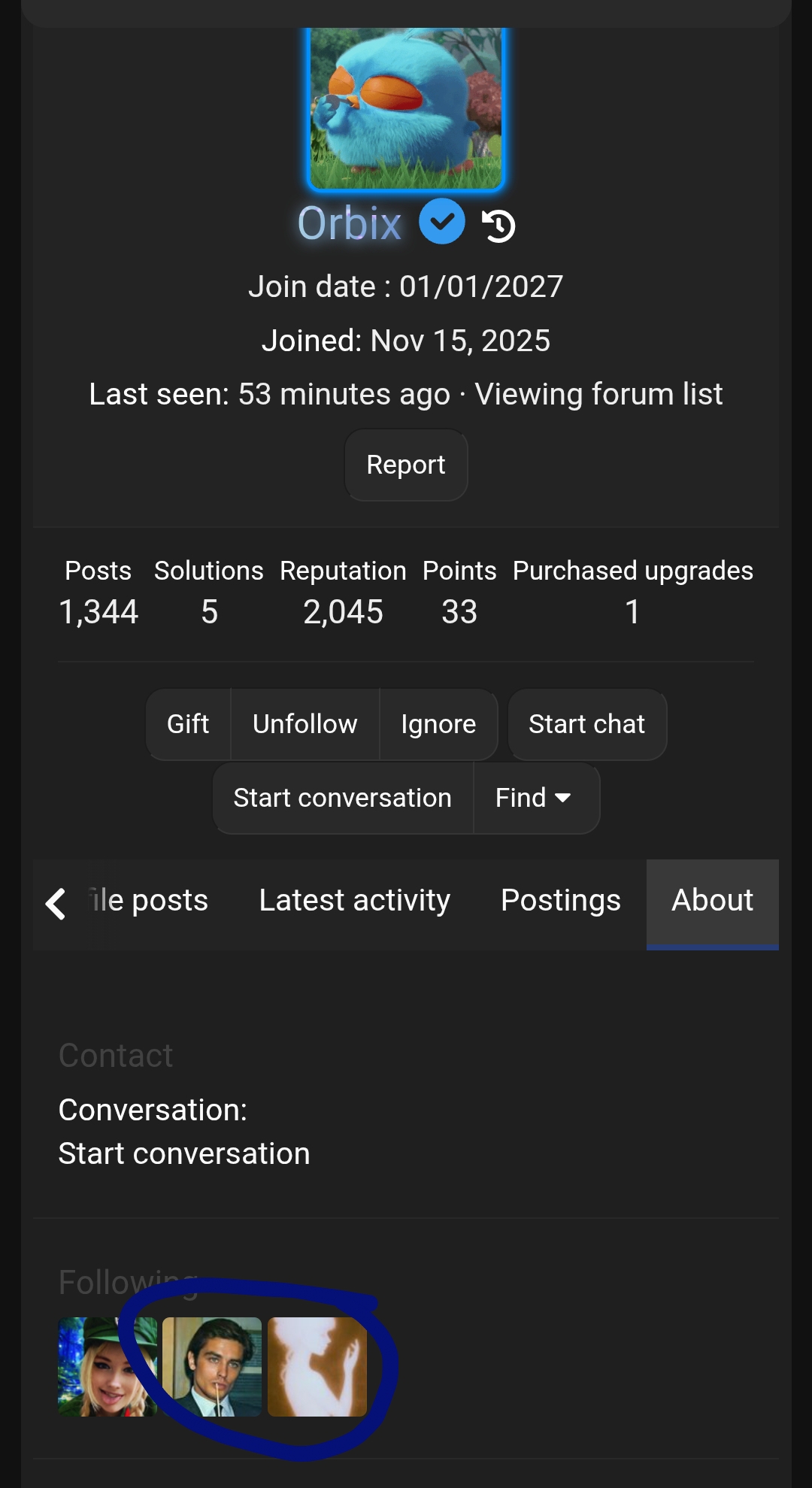Click the Orbix username link
Screen dimensions: 812x1488
click(350, 223)
